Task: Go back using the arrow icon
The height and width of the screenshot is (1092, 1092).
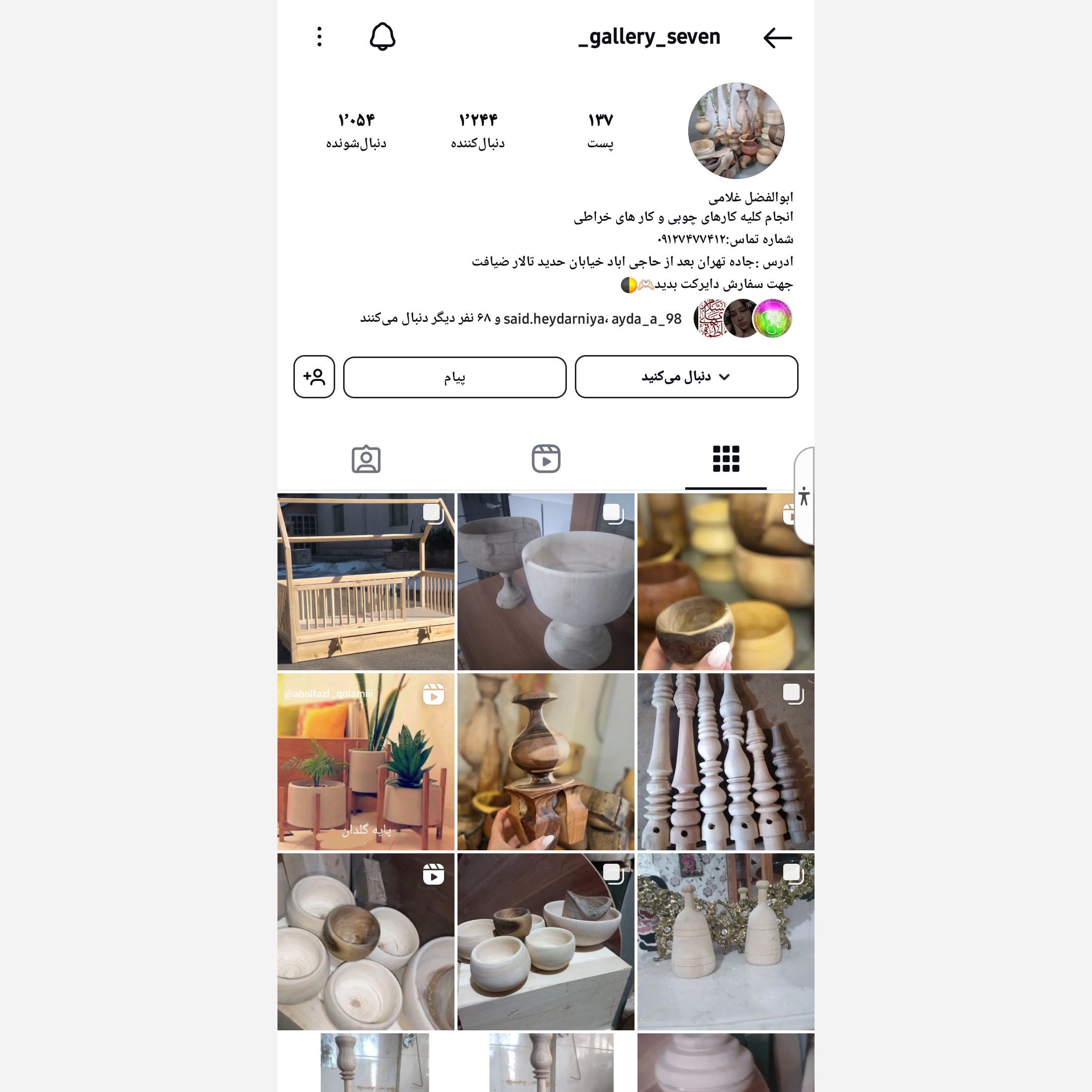Action: point(777,38)
